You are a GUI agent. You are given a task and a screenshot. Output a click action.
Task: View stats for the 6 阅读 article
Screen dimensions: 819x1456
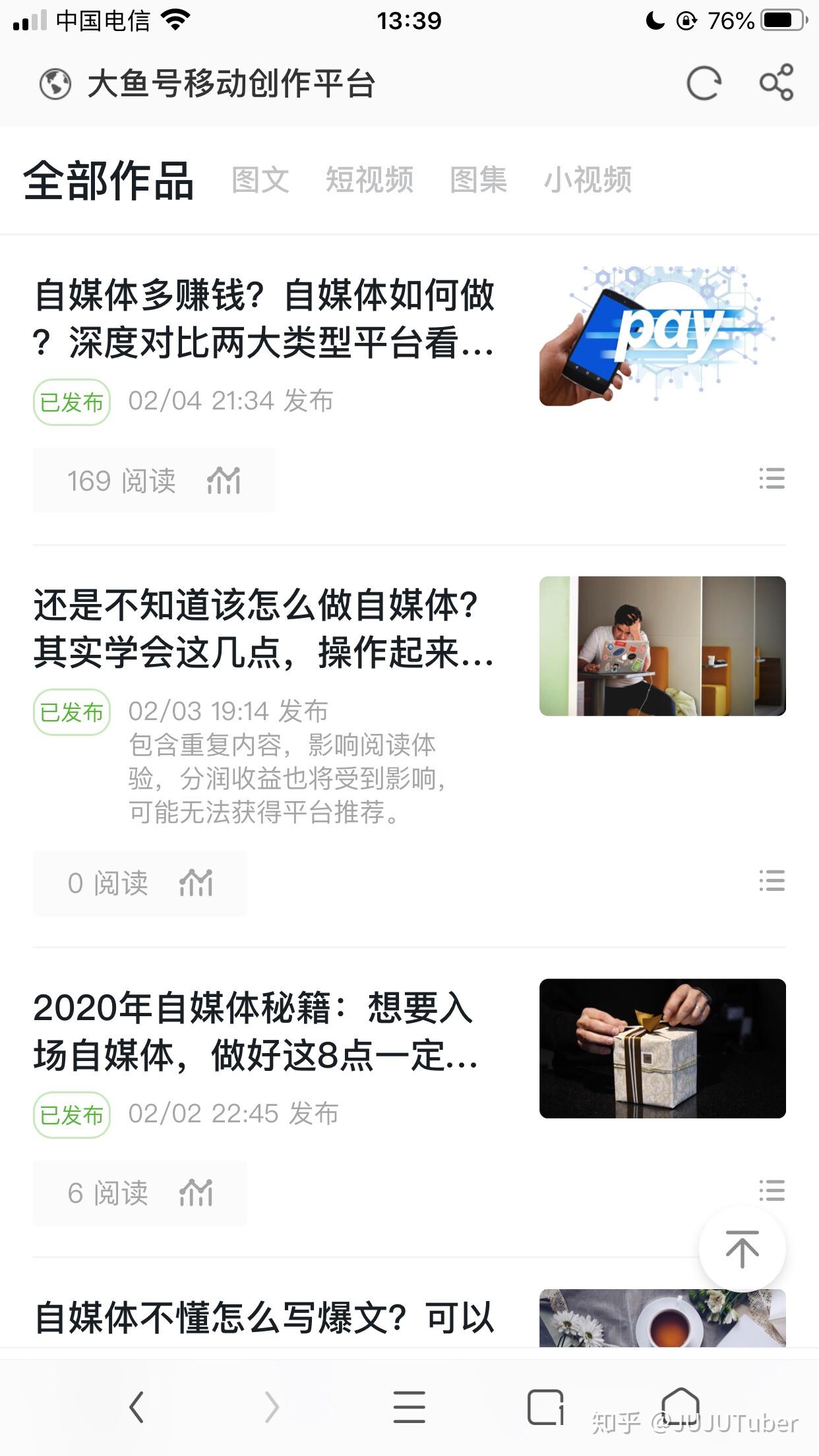click(x=196, y=1193)
